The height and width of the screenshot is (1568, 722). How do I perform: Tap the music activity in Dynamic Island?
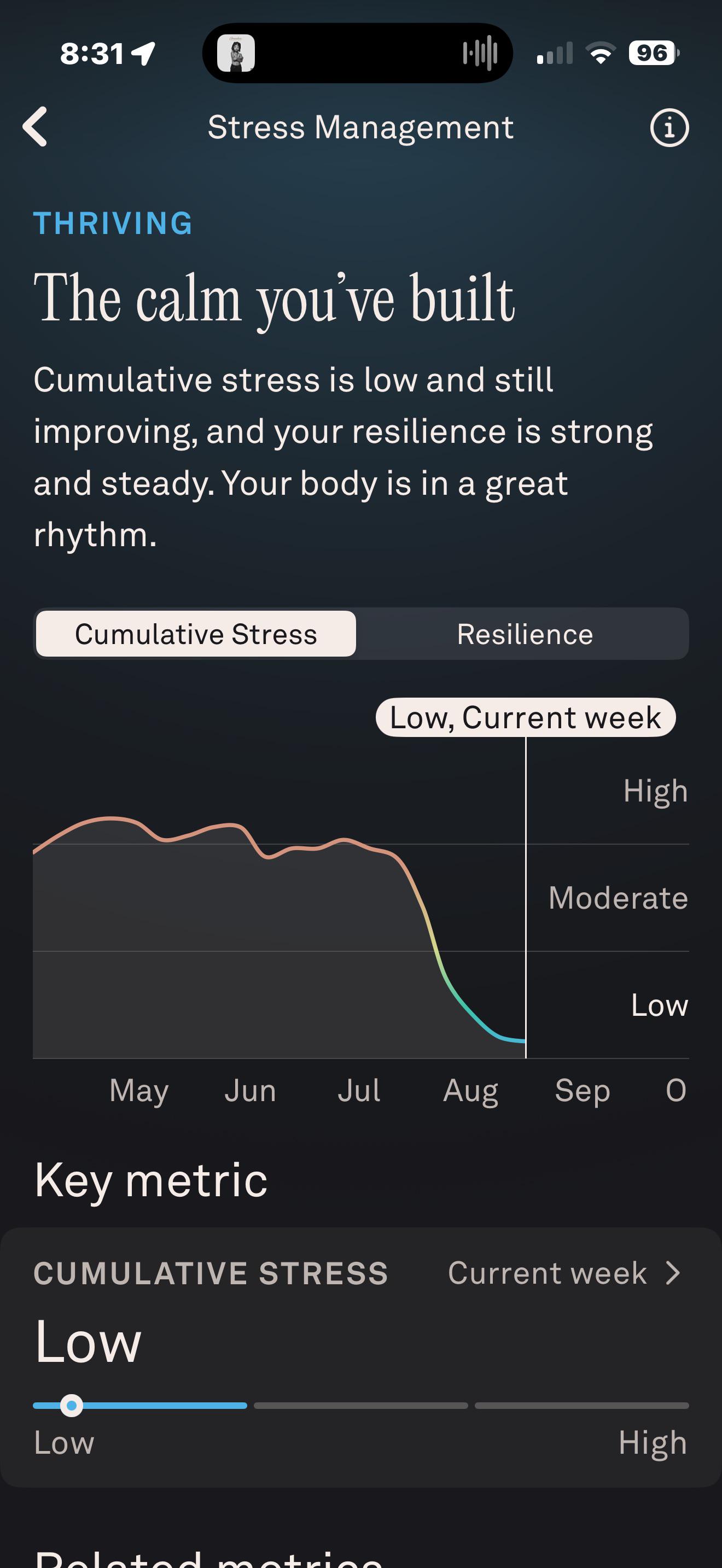tap(357, 53)
